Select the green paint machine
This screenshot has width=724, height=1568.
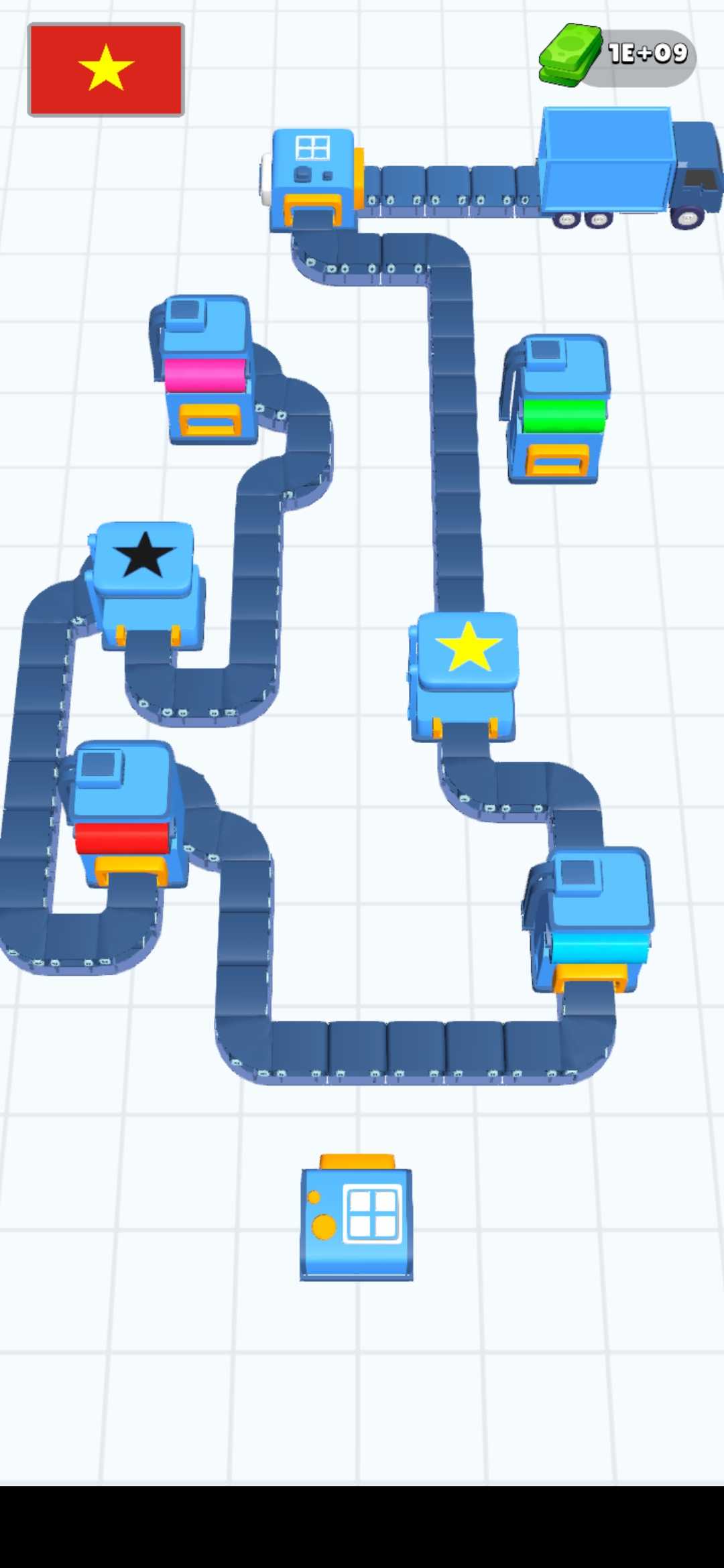coord(558,411)
